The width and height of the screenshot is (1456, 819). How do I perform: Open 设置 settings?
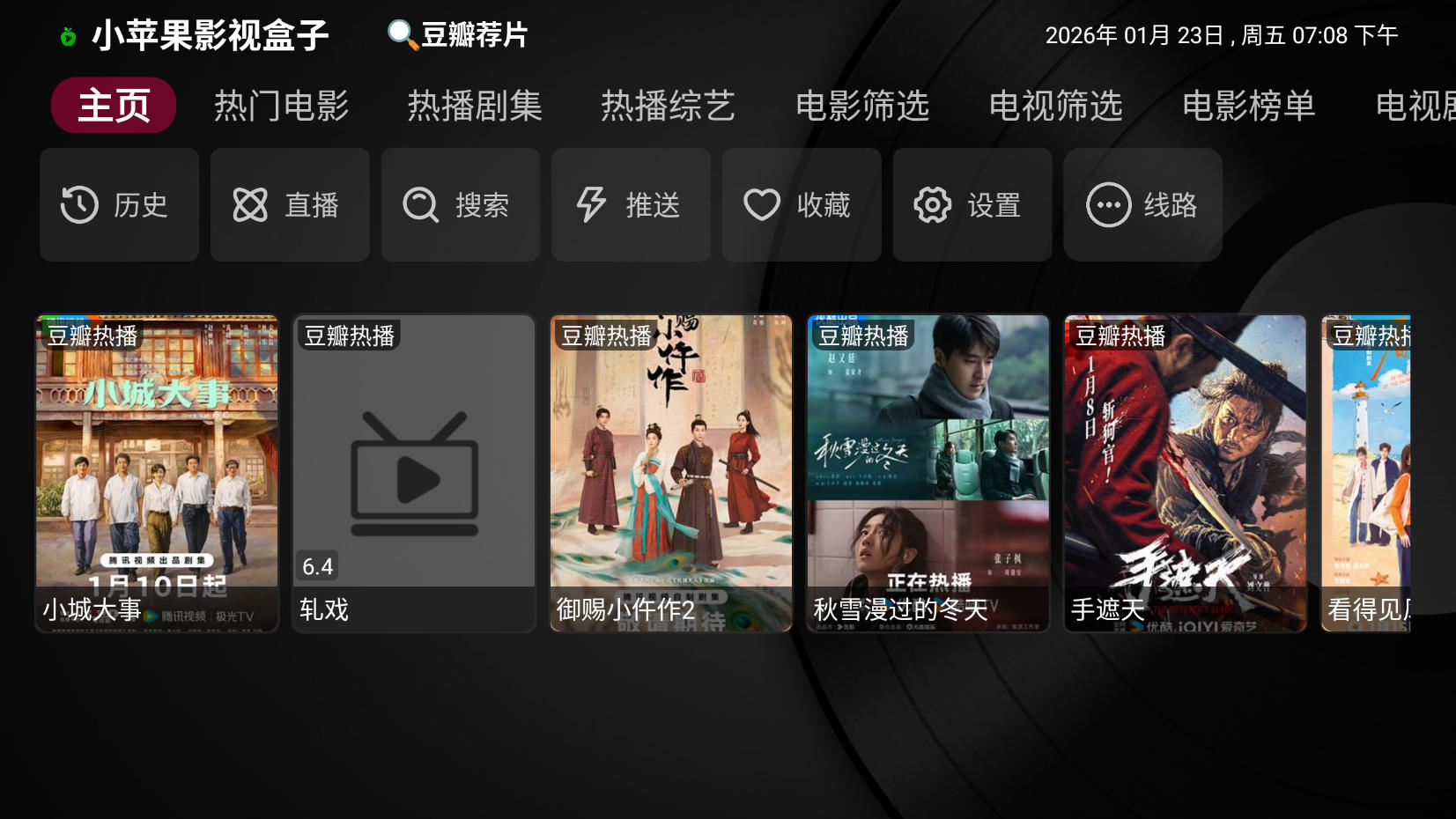(x=972, y=205)
